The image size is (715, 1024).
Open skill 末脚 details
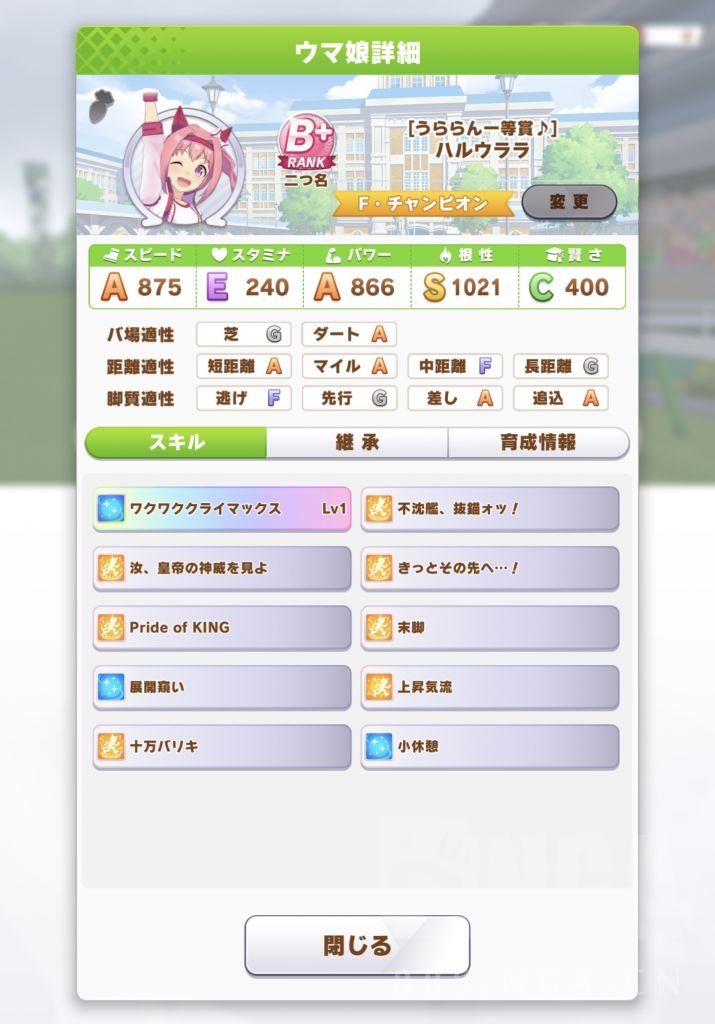coord(490,627)
